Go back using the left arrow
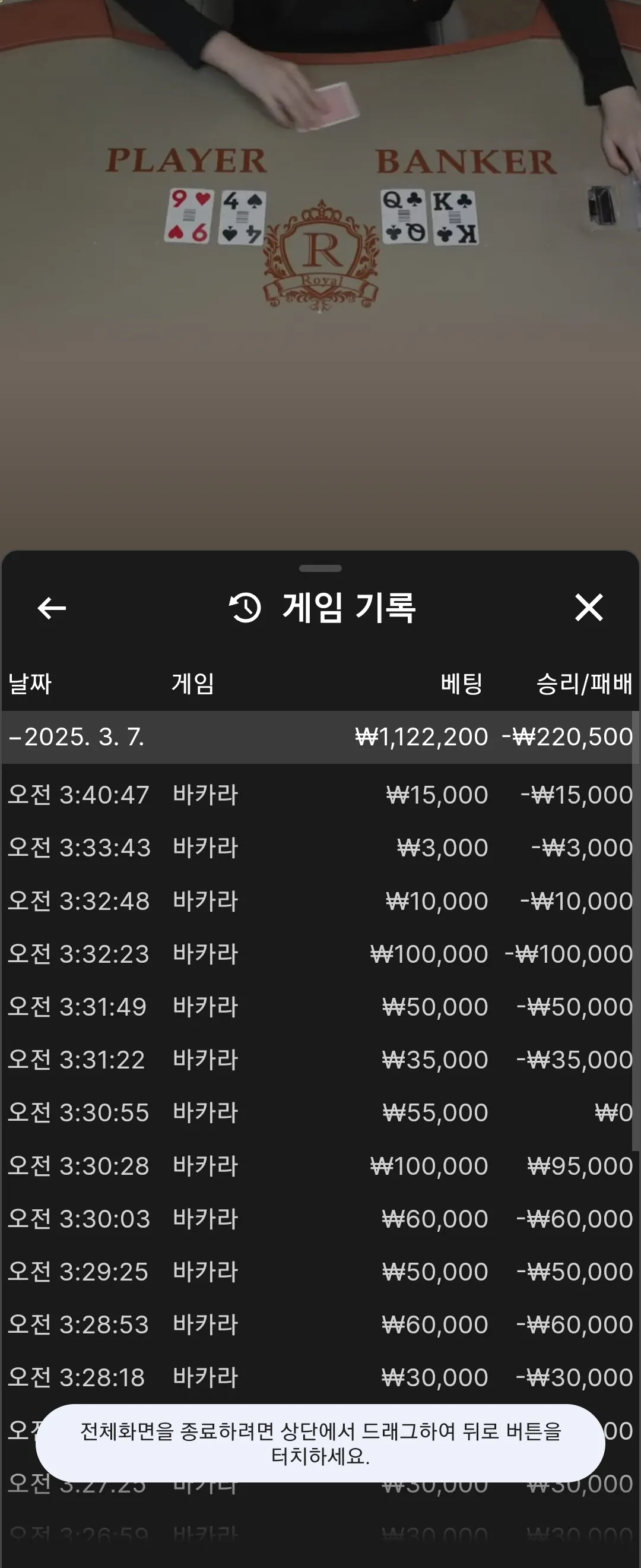 point(52,608)
